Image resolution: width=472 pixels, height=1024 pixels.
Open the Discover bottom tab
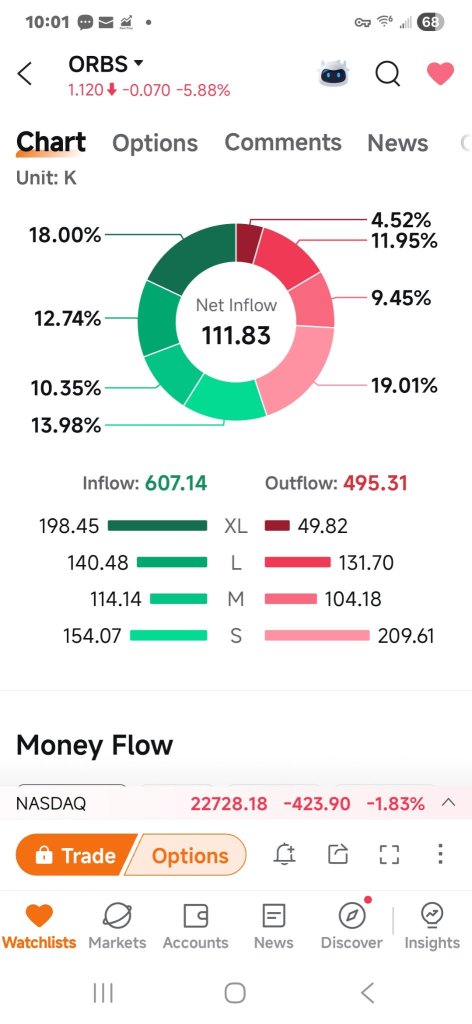(351, 926)
